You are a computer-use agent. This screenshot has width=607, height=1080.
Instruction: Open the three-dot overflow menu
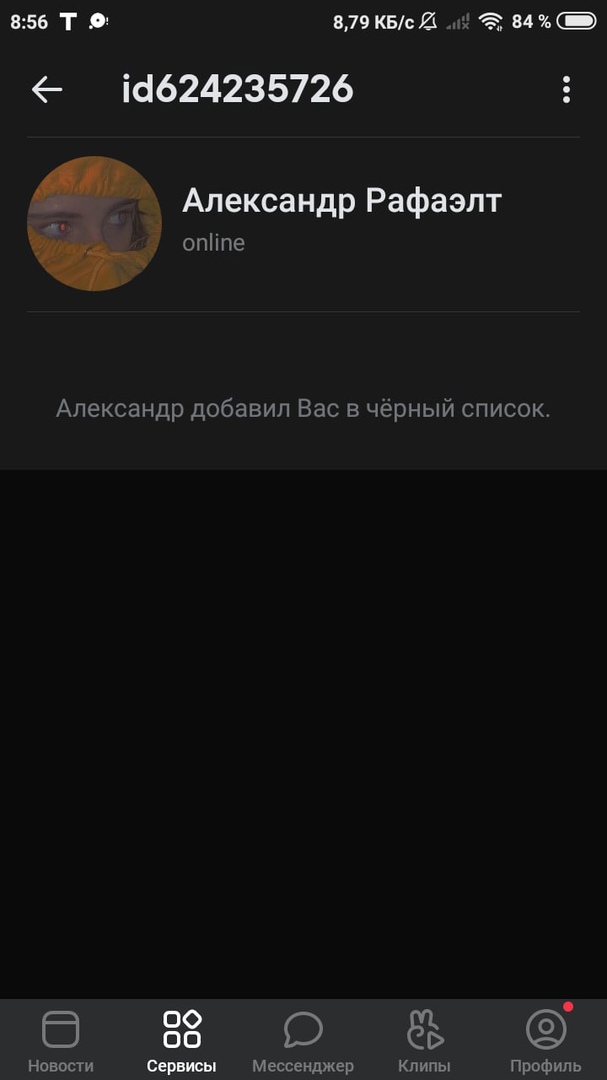coord(566,90)
